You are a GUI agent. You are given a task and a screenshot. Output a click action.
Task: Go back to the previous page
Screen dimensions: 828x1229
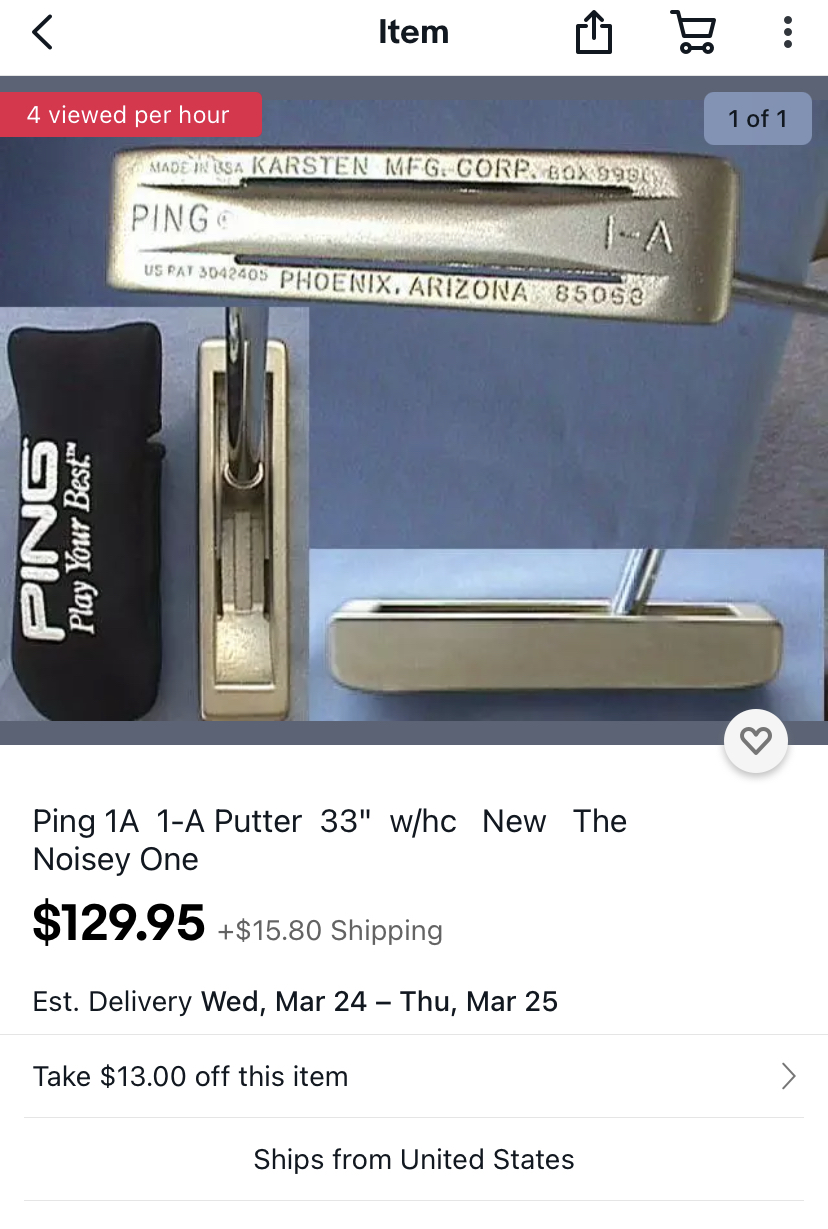pyautogui.click(x=42, y=33)
